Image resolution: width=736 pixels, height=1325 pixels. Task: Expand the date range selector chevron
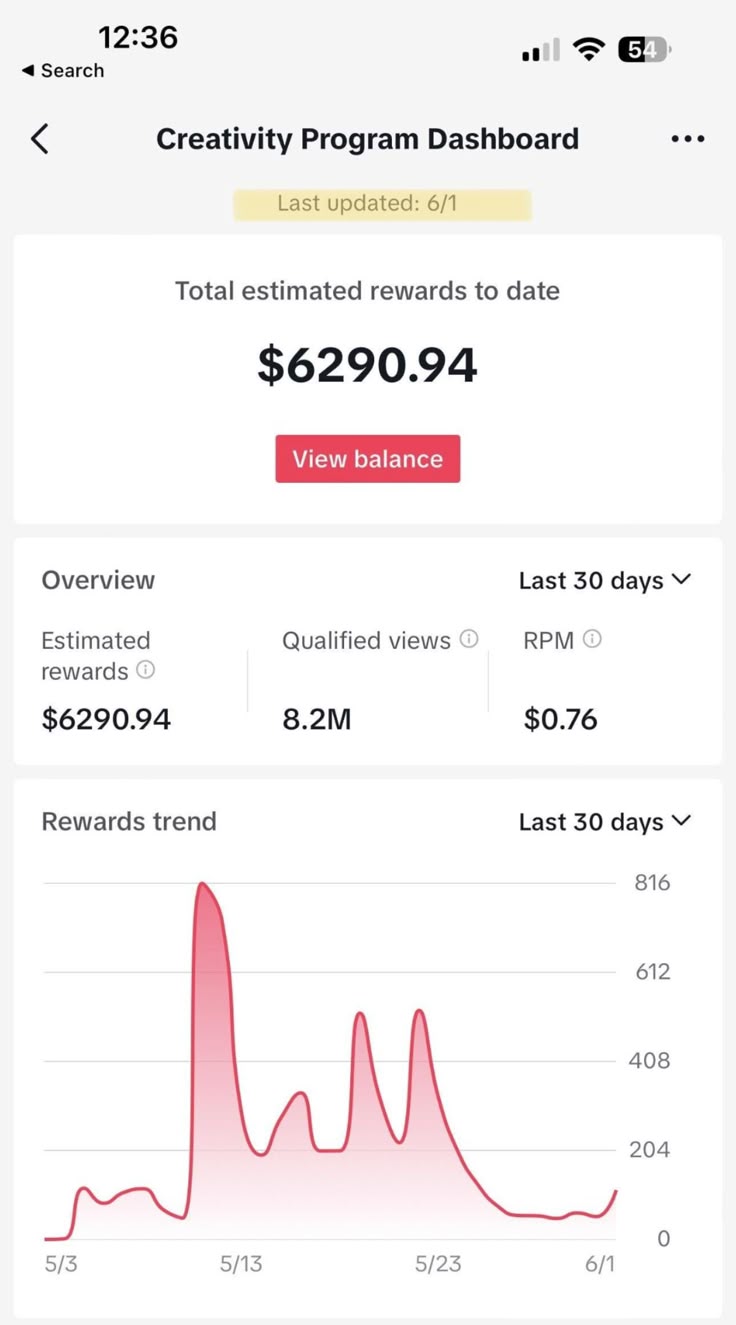(684, 580)
